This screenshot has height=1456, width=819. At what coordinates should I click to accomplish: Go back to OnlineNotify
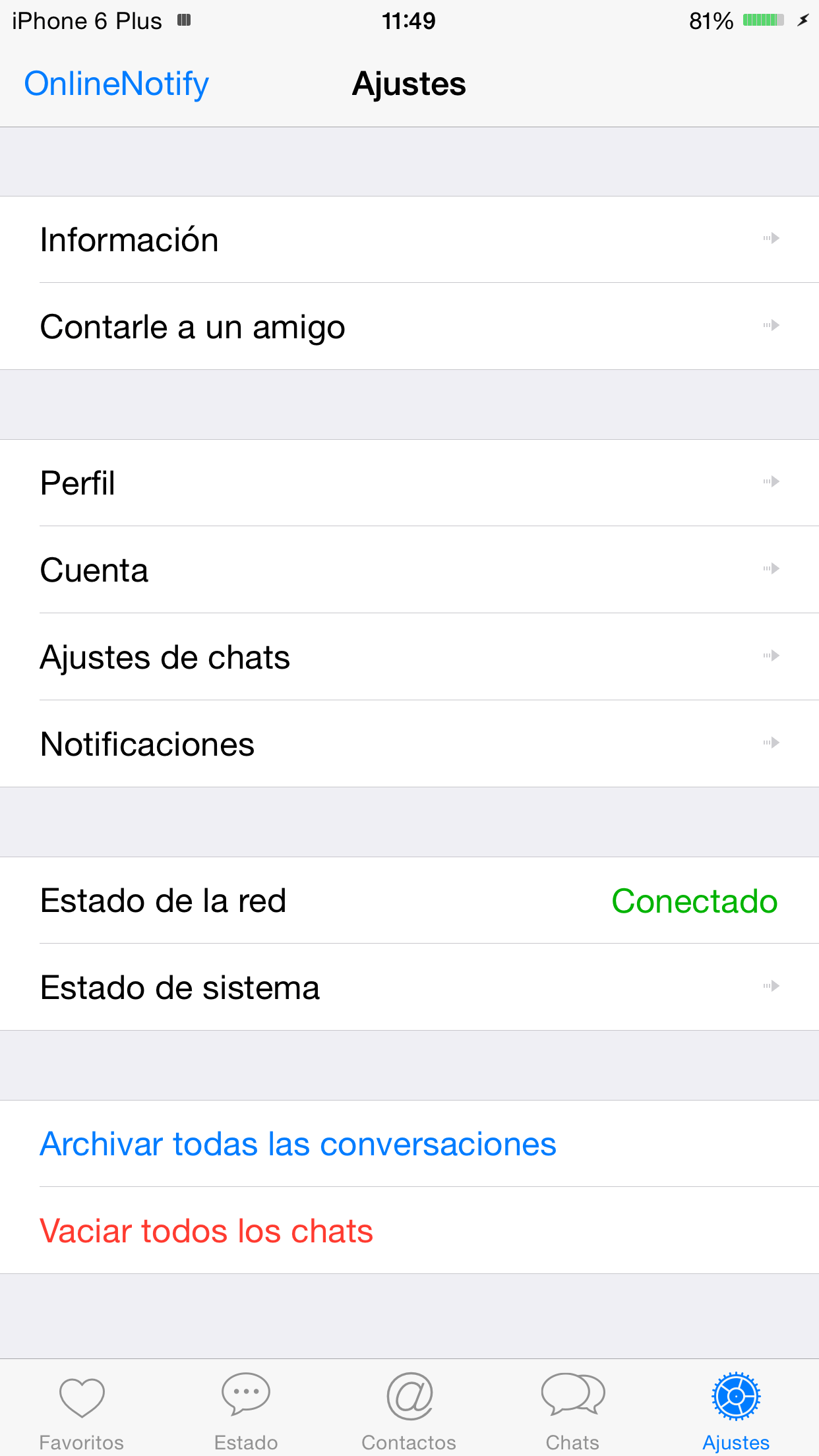(x=117, y=84)
